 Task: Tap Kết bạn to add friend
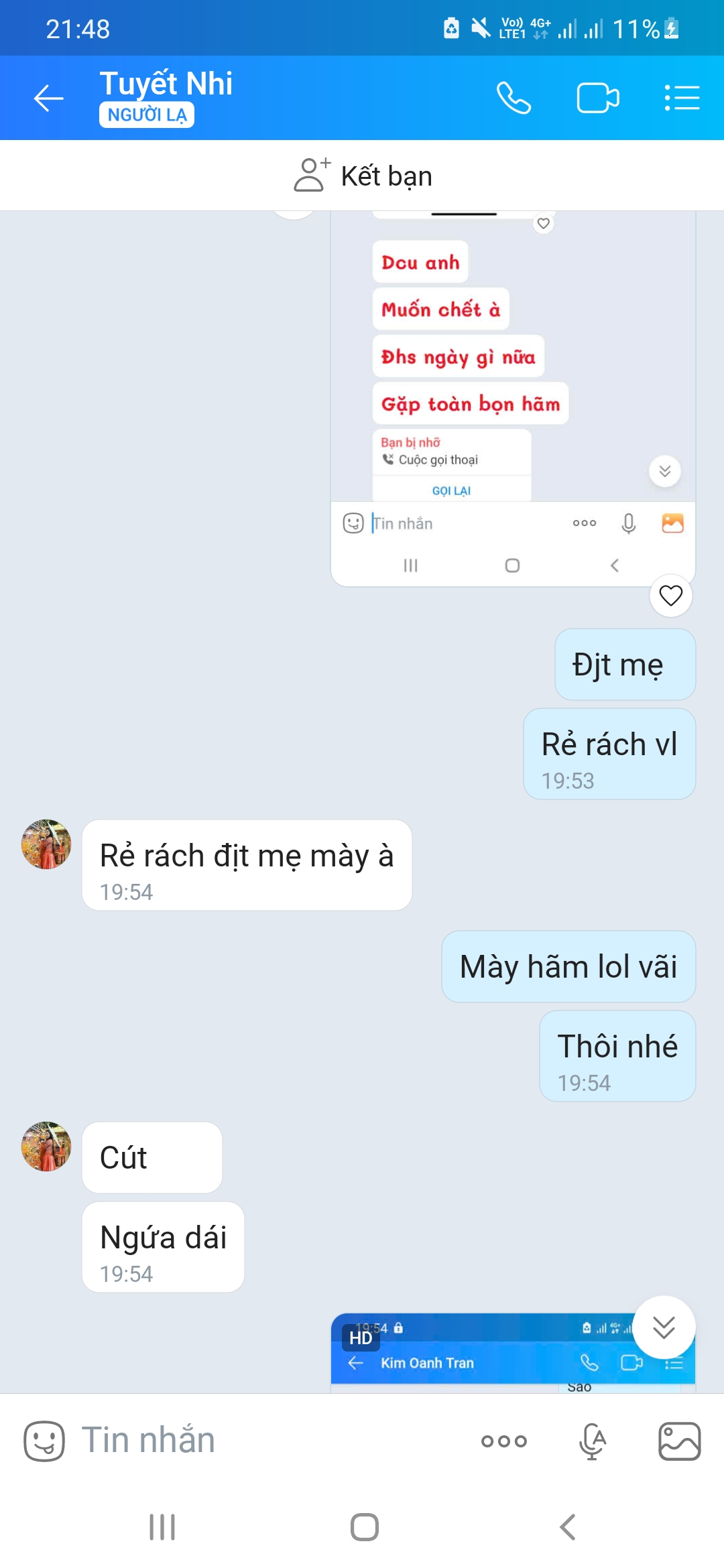point(363,176)
